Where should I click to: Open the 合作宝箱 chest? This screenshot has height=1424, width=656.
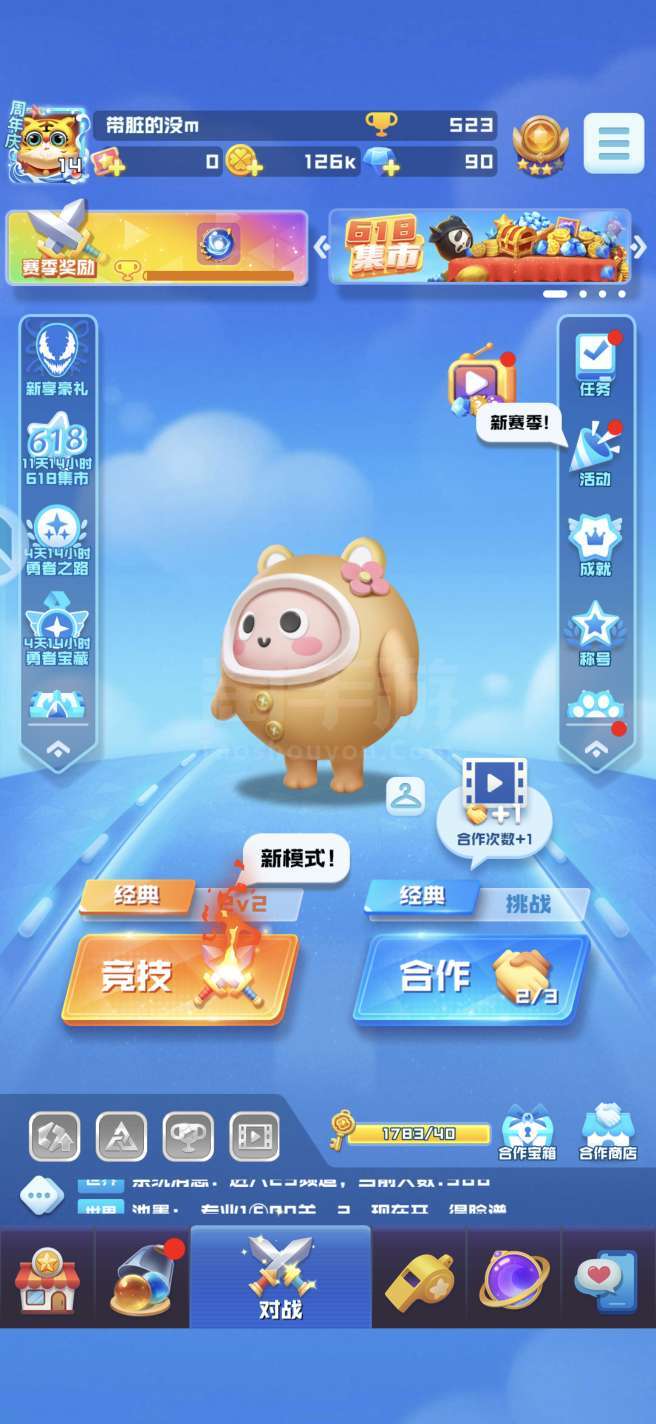526,1133
